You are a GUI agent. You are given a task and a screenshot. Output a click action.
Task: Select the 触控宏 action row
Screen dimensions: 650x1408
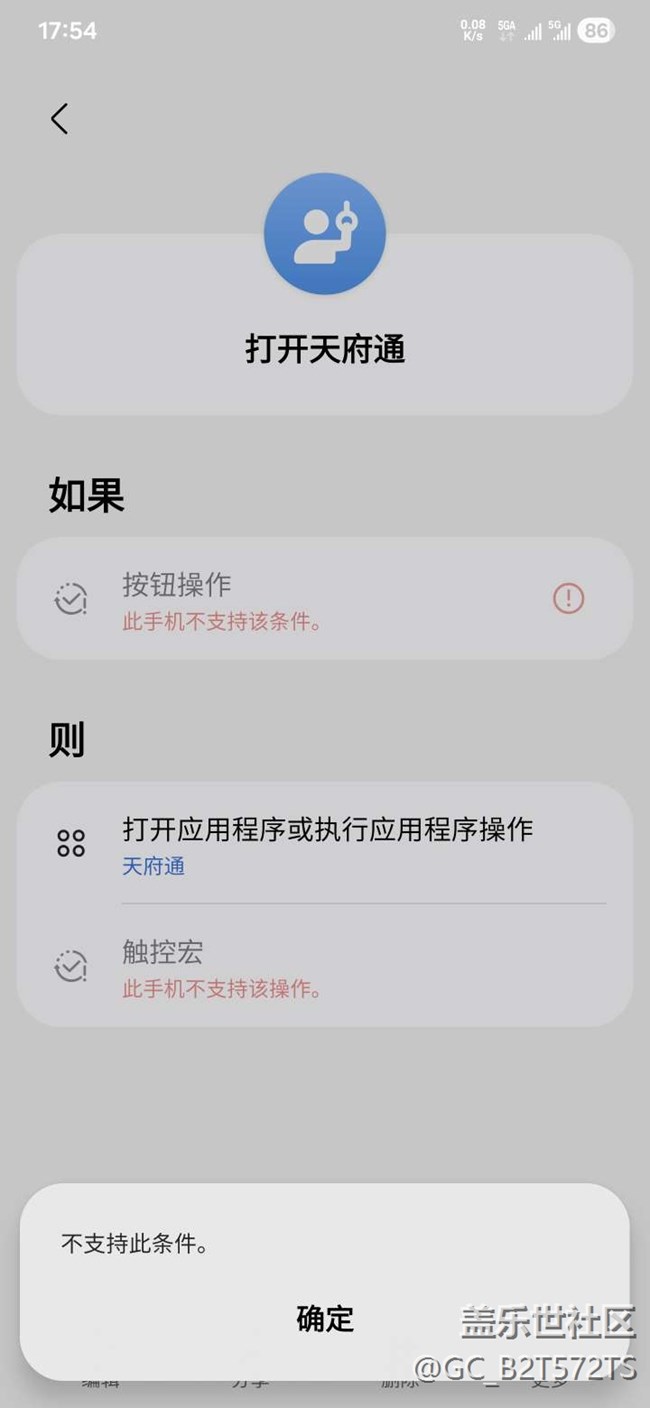click(x=300, y=967)
